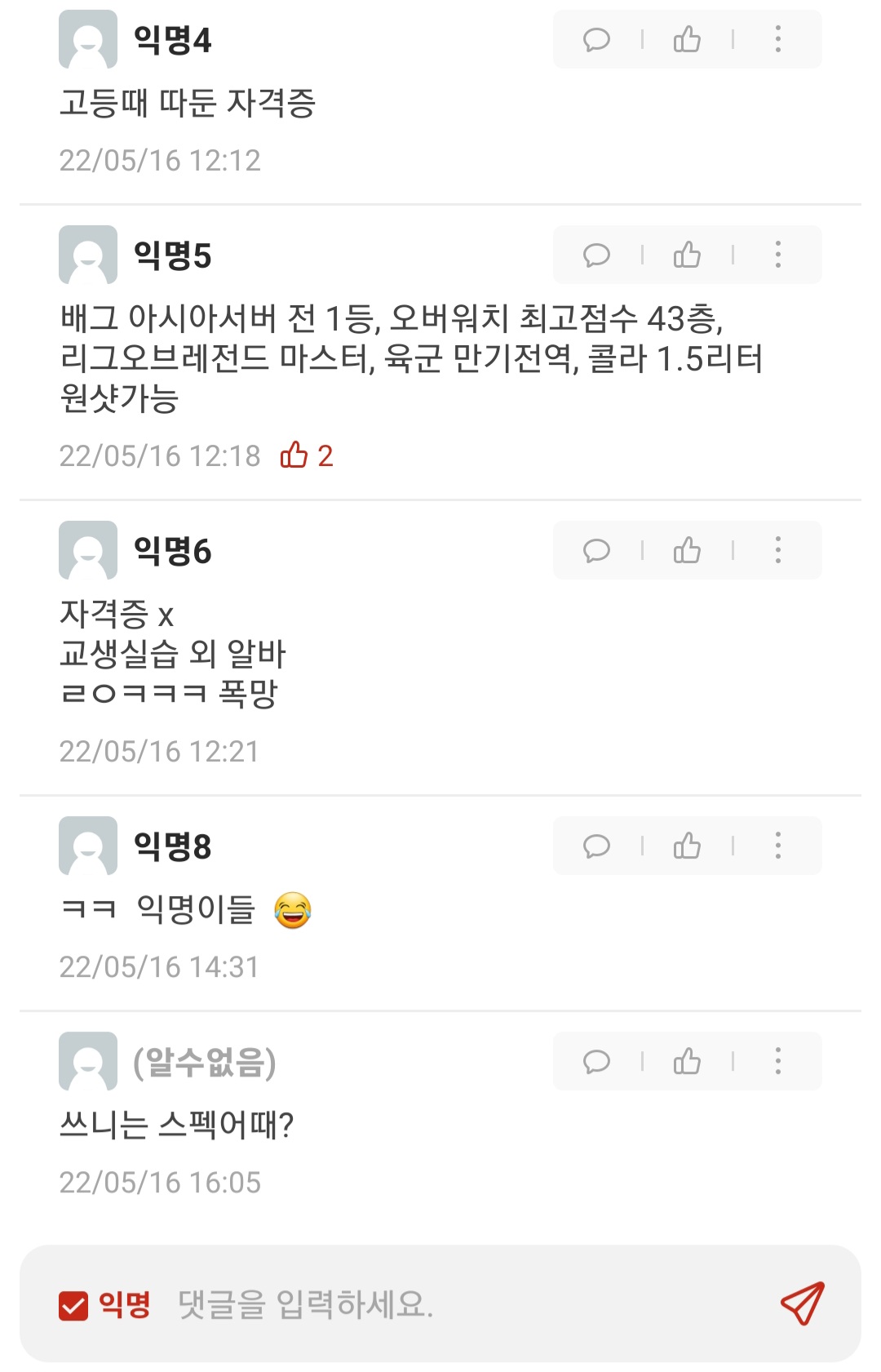Reply to 익명8's comment
Image resolution: width=881 pixels, height=1372 pixels.
596,846
